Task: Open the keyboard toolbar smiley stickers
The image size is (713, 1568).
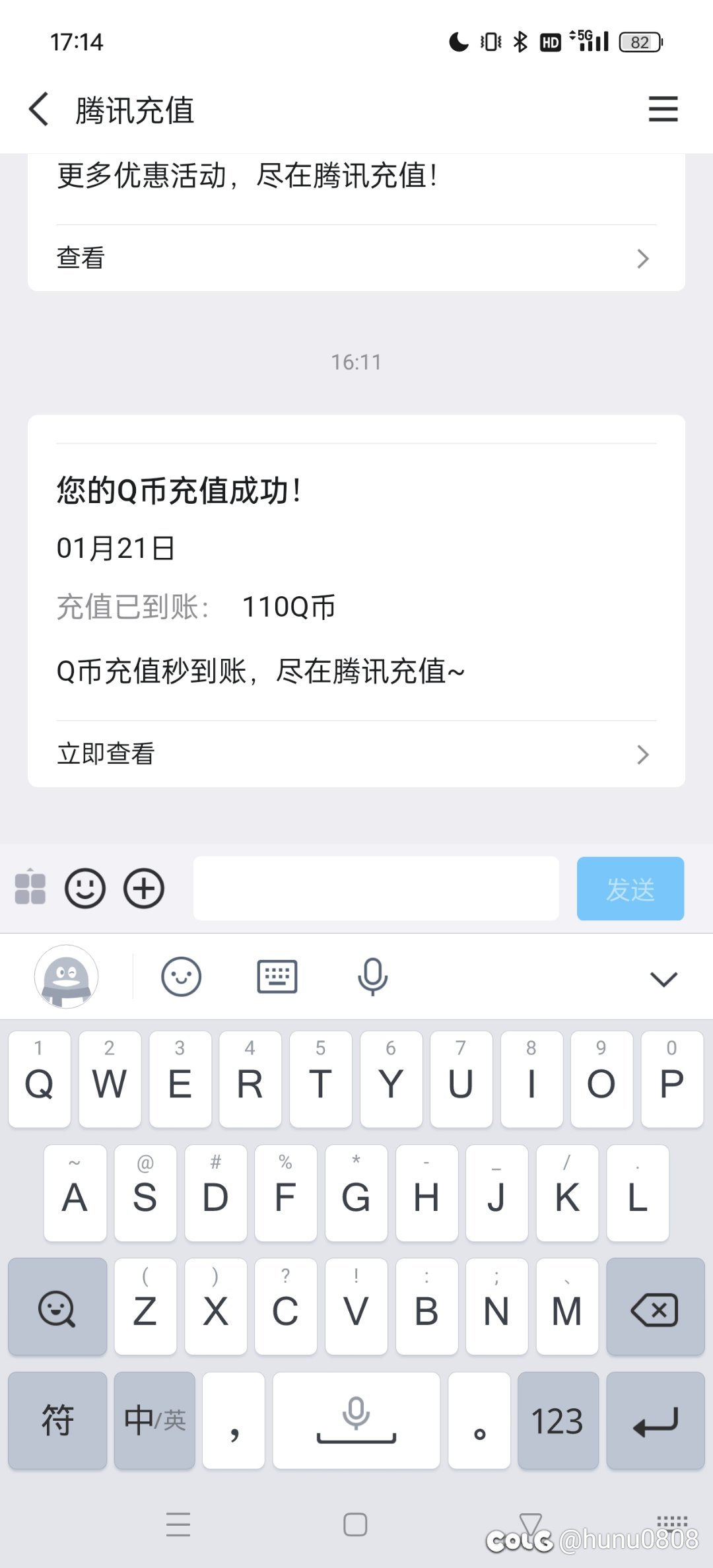Action: (181, 976)
